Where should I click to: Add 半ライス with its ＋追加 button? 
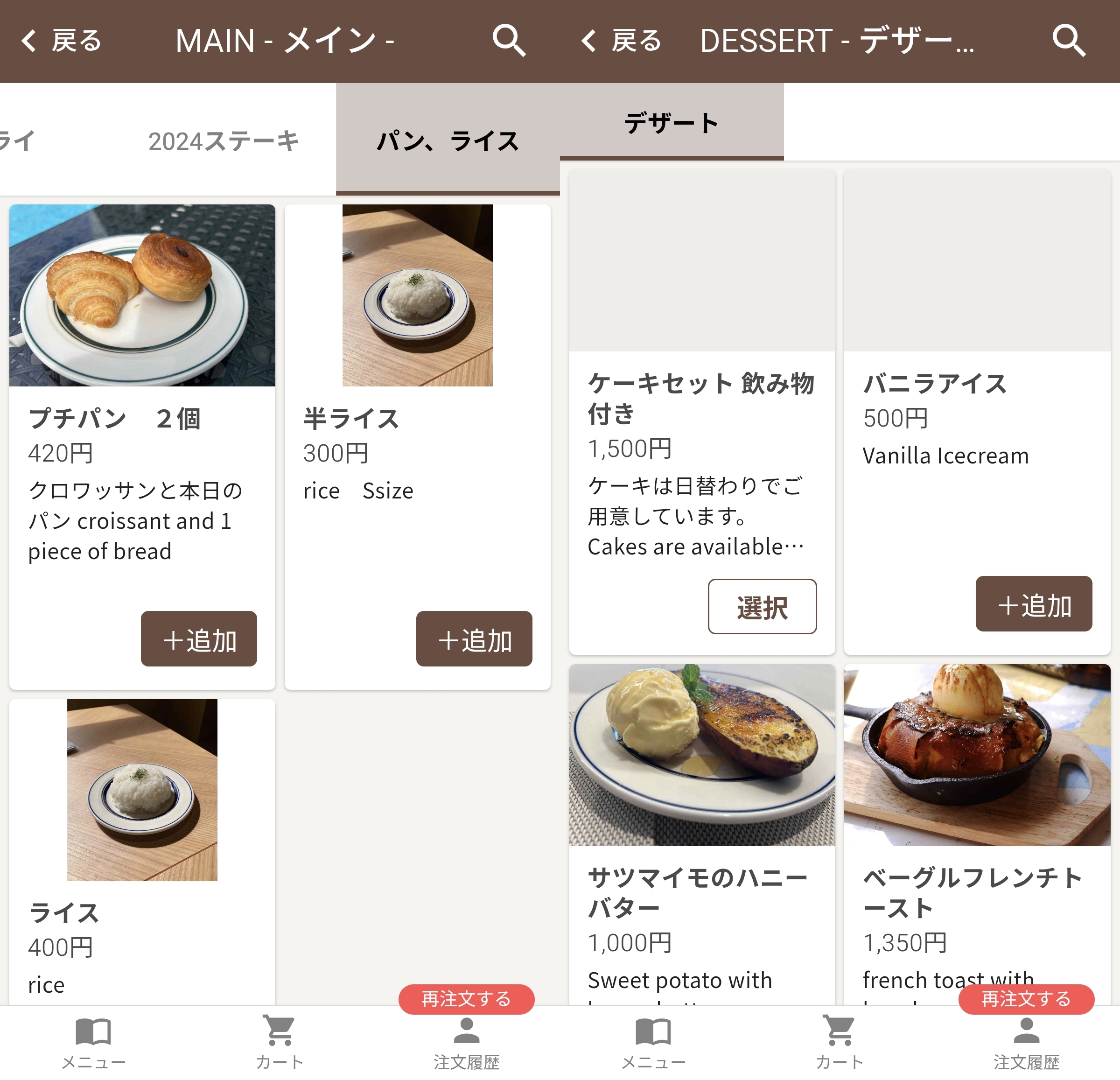(x=474, y=639)
